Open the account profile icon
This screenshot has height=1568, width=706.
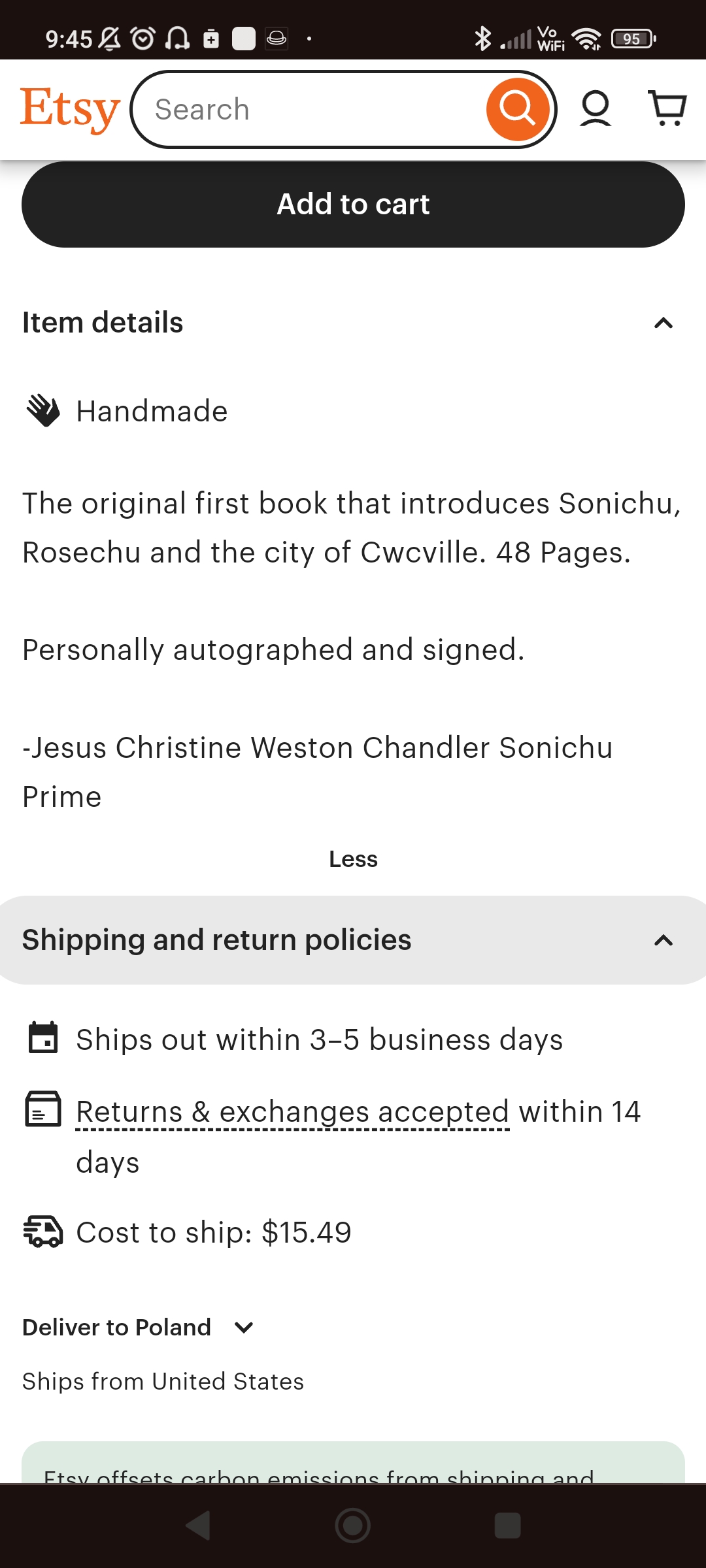596,109
